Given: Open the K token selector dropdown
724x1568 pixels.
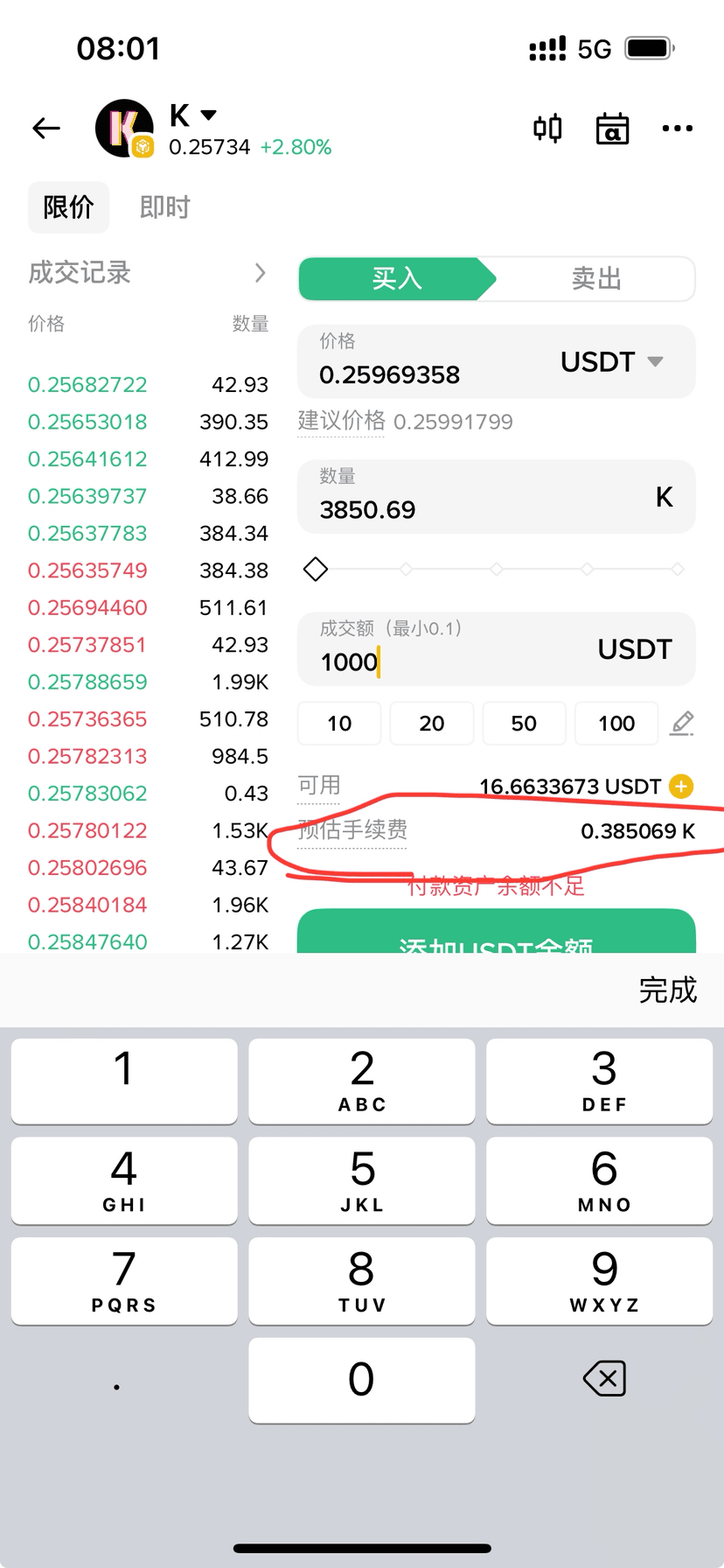Looking at the screenshot, I should click(193, 115).
